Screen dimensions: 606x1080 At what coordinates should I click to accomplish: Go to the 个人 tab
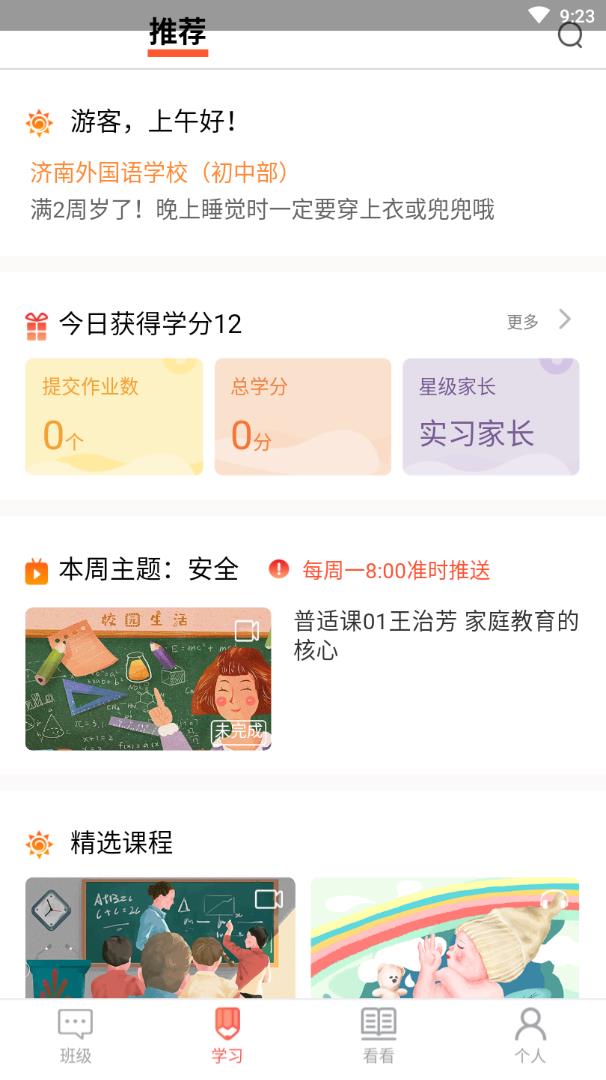(x=530, y=1036)
